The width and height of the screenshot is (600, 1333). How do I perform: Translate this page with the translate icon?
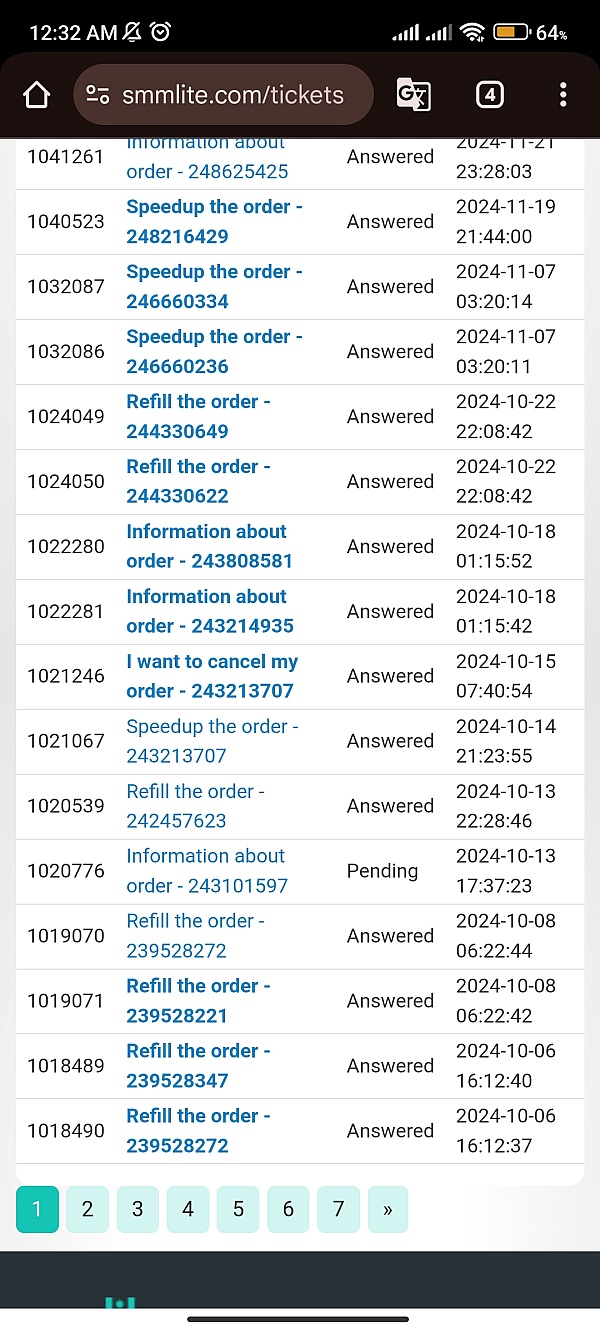coord(414,95)
